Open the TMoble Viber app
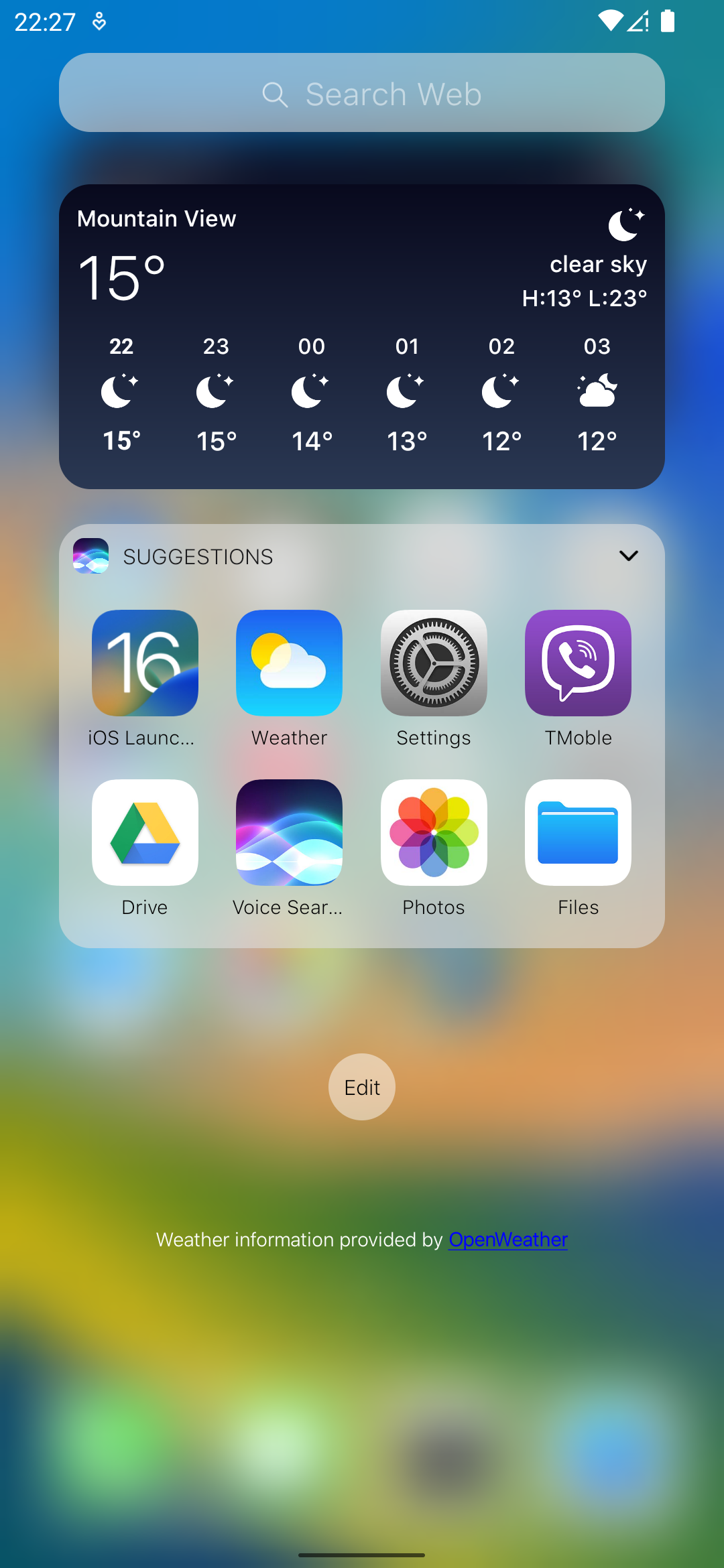This screenshot has width=724, height=1568. point(578,663)
